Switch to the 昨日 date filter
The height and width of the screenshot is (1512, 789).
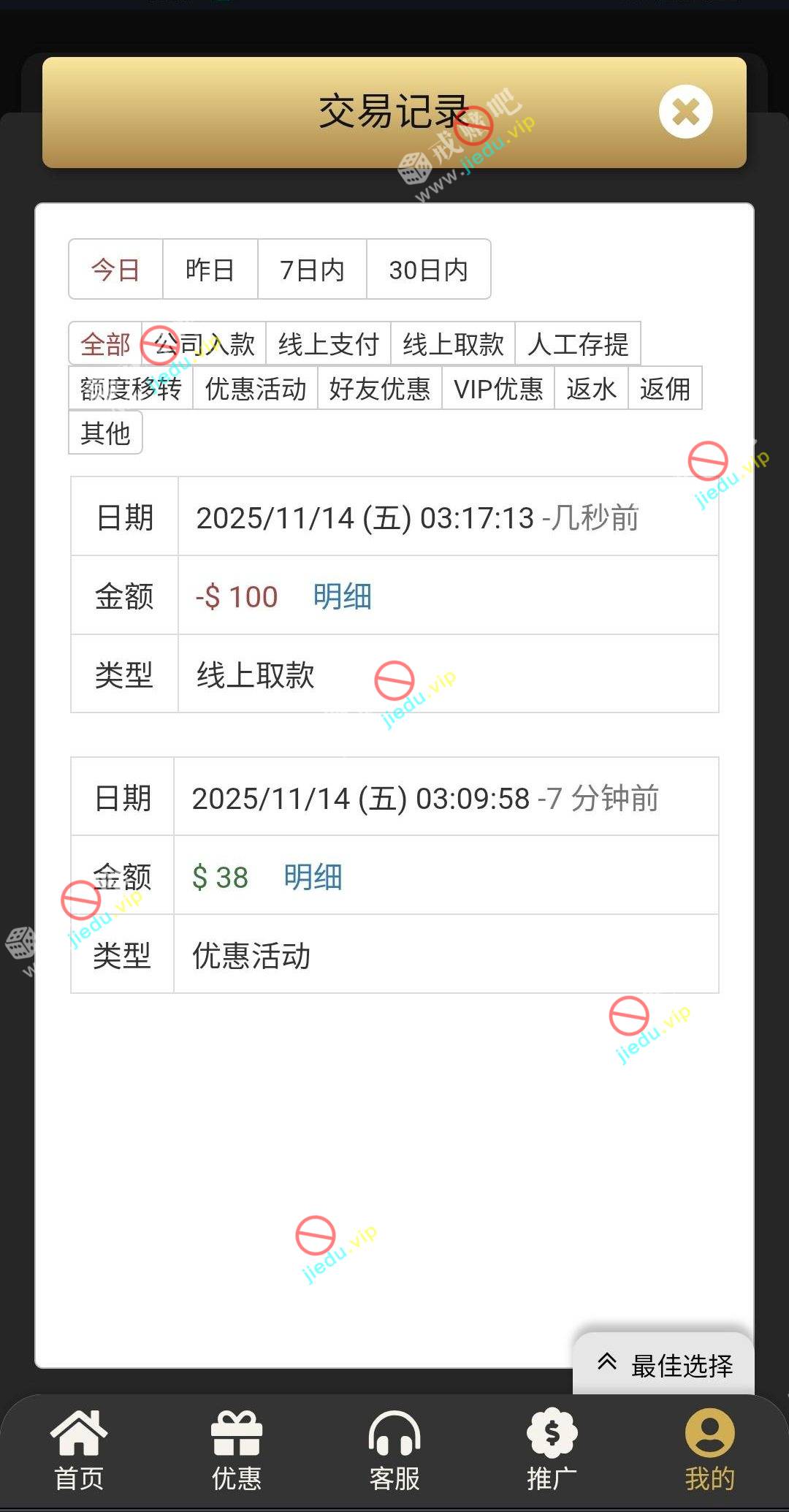[210, 270]
